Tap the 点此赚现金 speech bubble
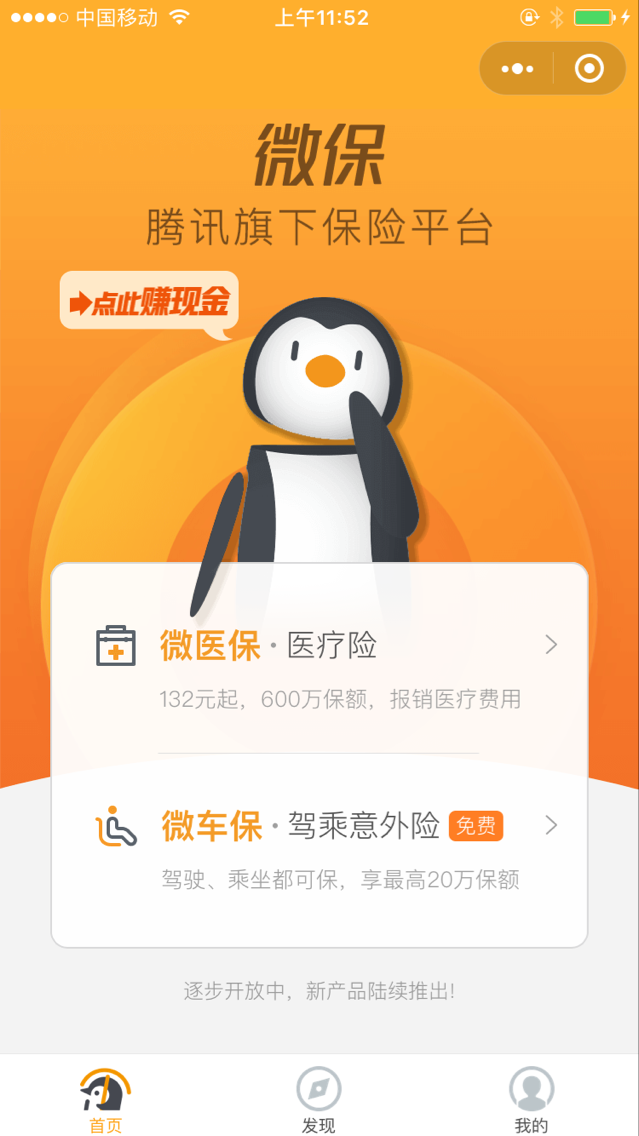639x1136 pixels. click(150, 301)
